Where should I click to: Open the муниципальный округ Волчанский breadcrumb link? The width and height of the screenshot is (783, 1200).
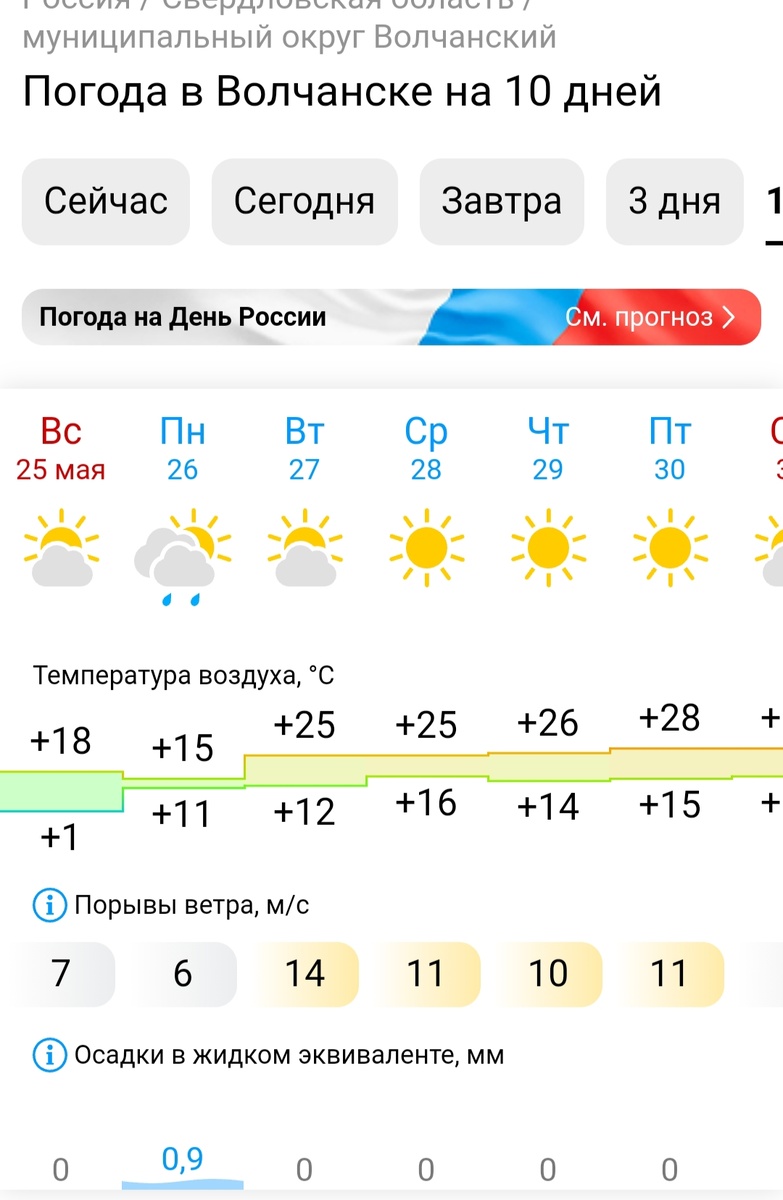pyautogui.click(x=289, y=38)
